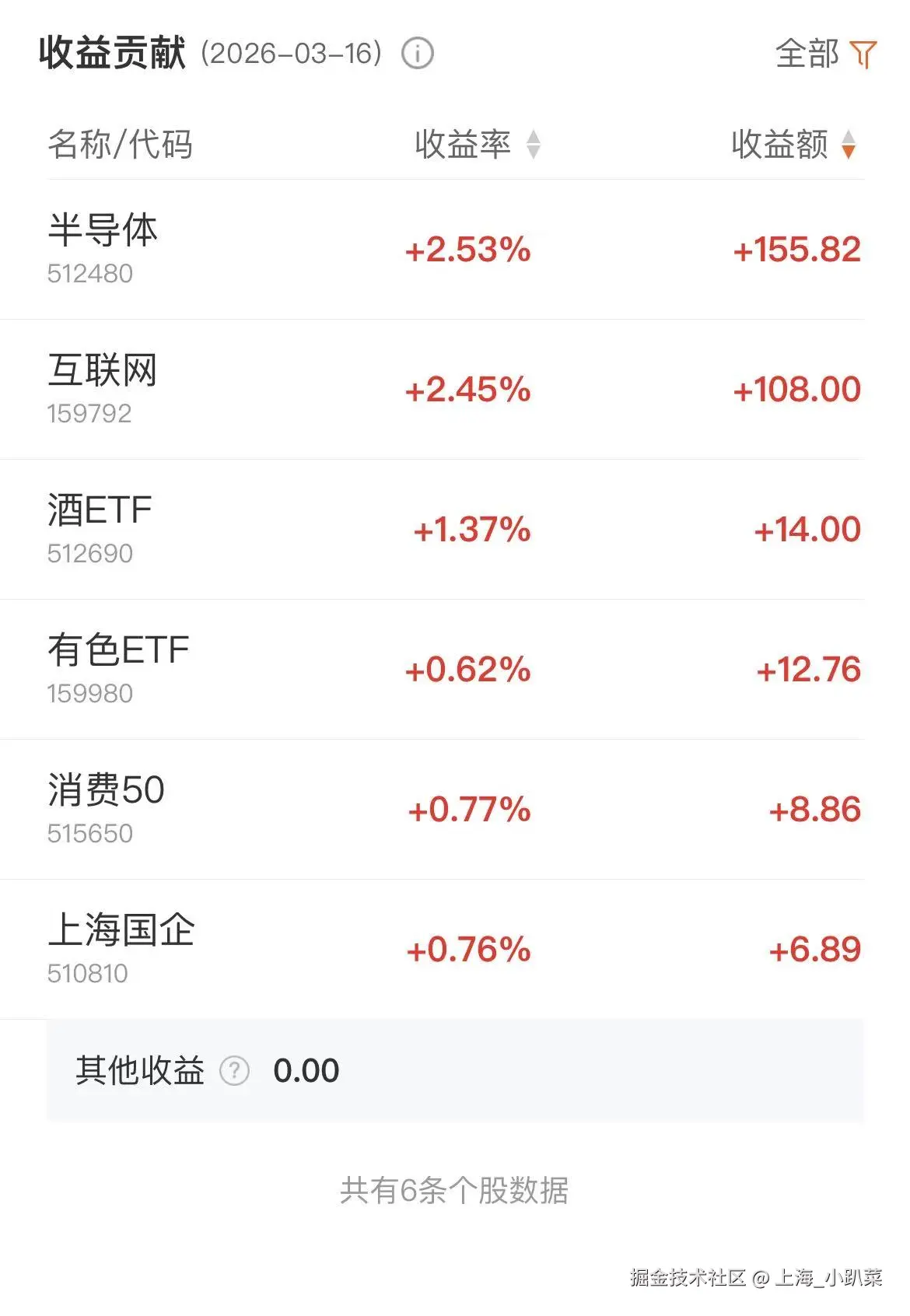Click the 共有6条个股数据 summary text
The image size is (910, 1316).
(x=455, y=1188)
